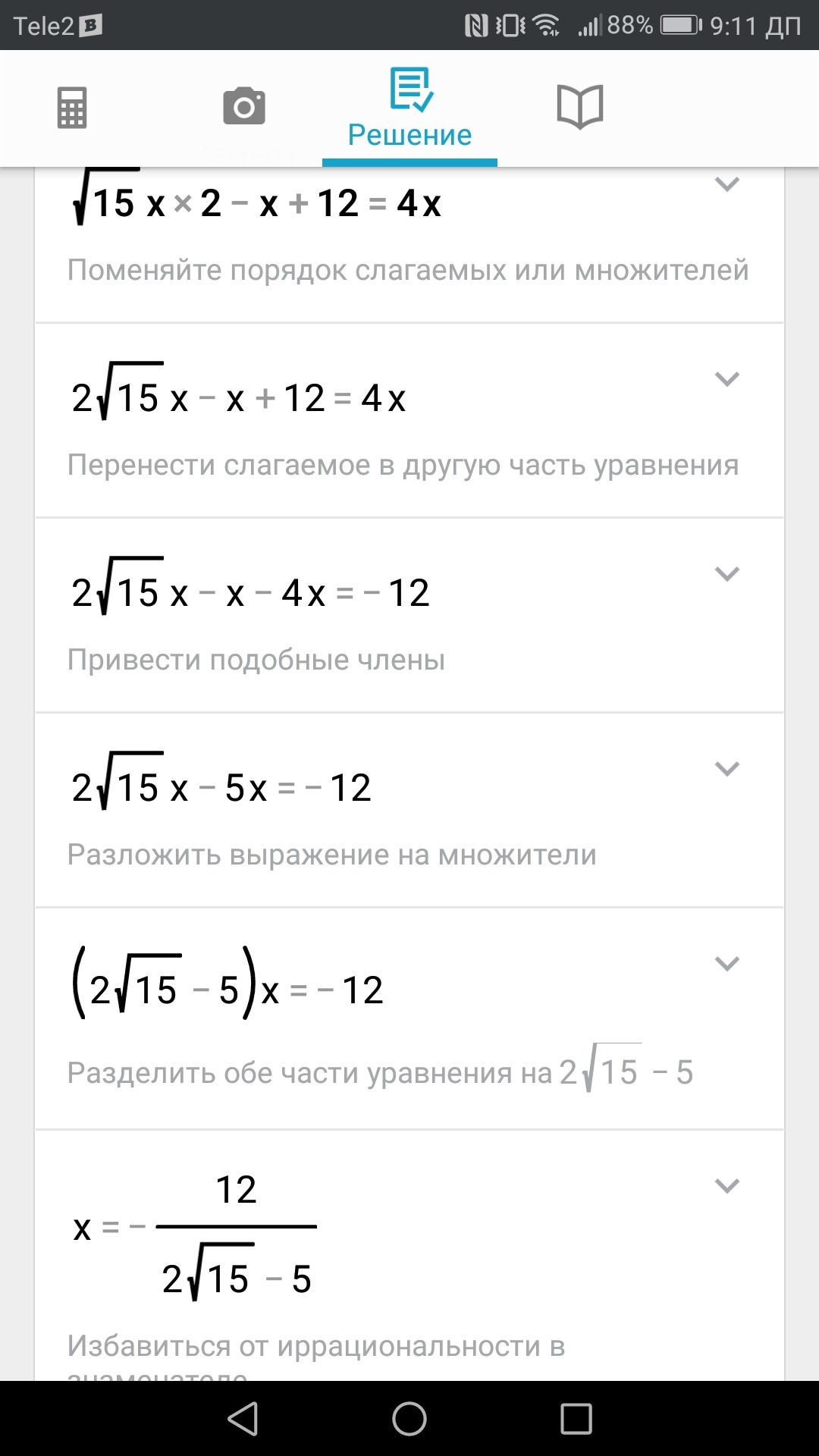Expand the step (2√15 − 5)x = −12
This screenshot has width=819, height=1456.
point(726,964)
